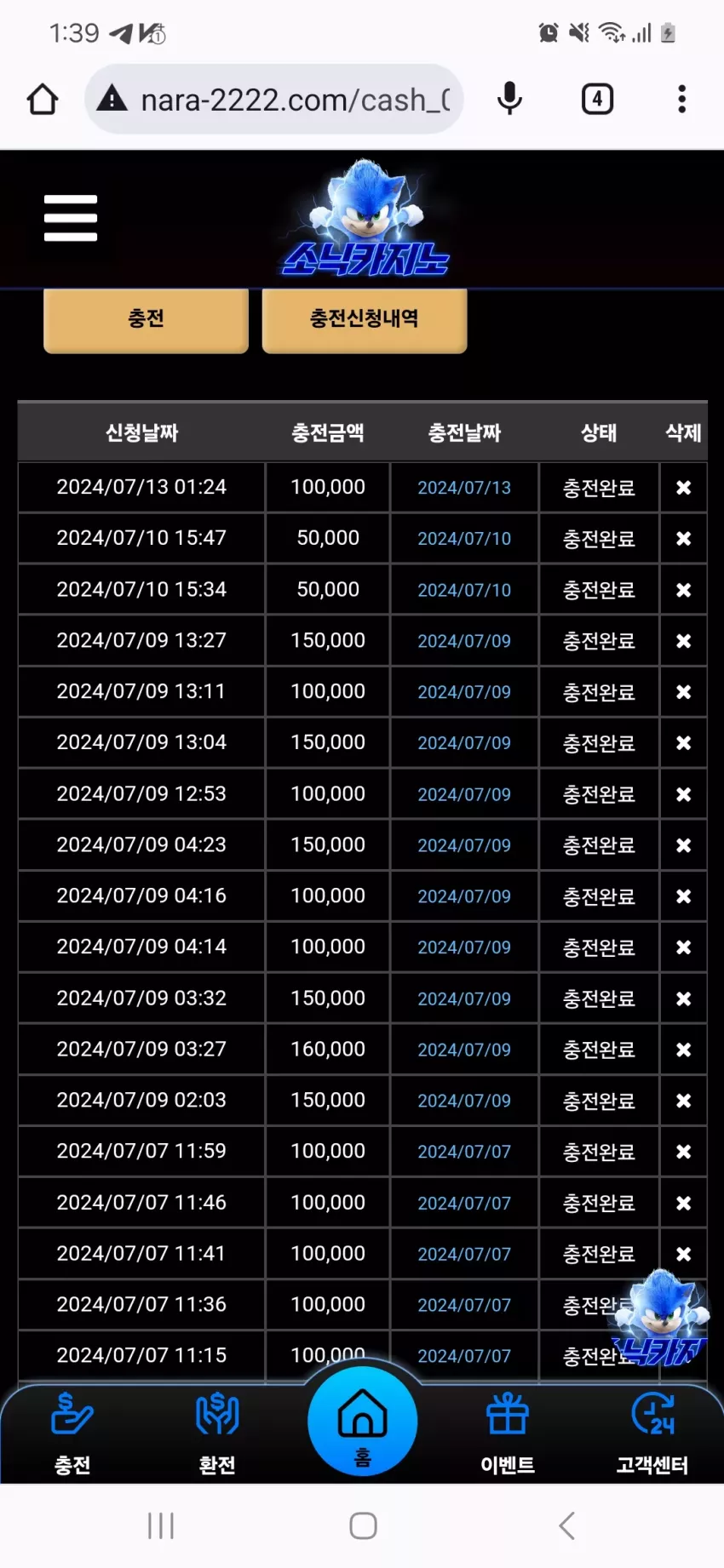
Task: Tap the browser home icon
Action: click(x=43, y=100)
